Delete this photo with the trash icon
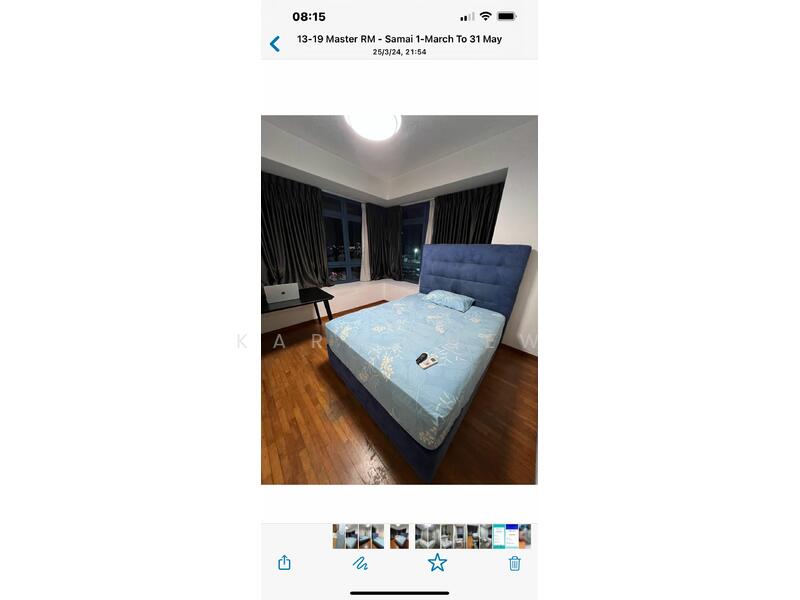800x600 pixels. tap(514, 563)
